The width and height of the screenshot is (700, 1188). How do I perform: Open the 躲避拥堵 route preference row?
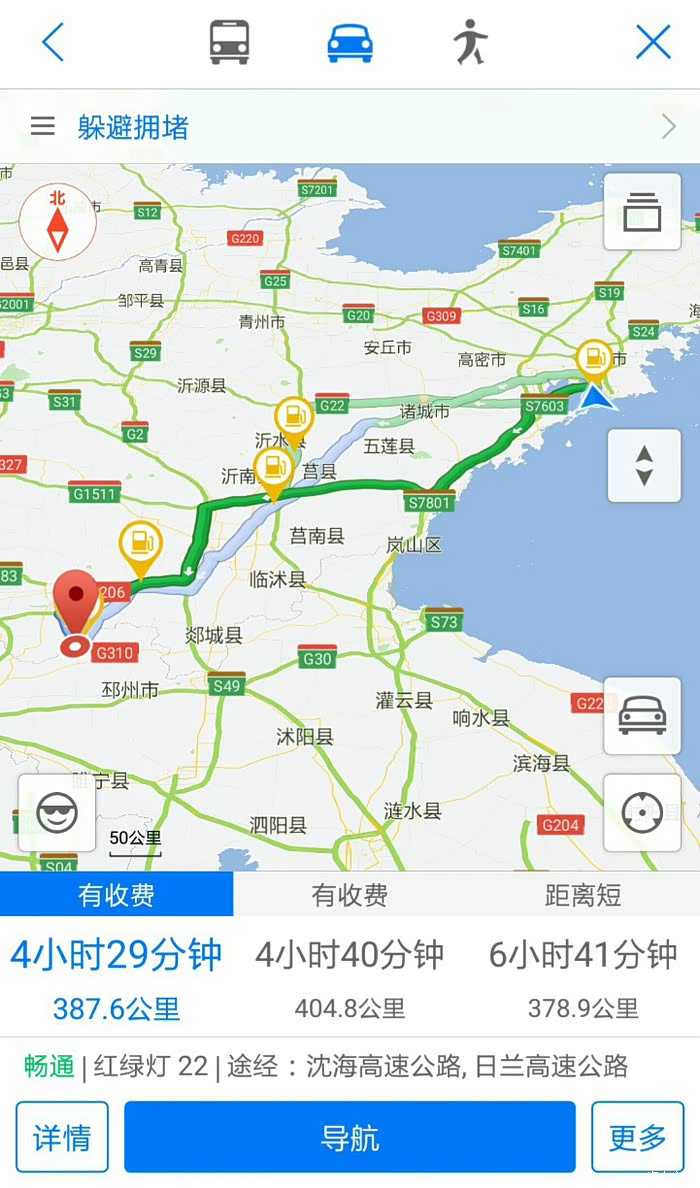[x=350, y=127]
